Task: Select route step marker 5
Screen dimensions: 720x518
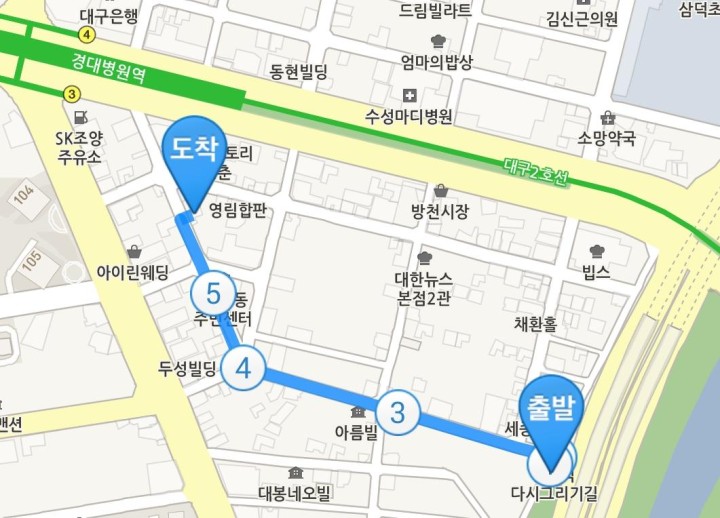Action: [x=212, y=294]
